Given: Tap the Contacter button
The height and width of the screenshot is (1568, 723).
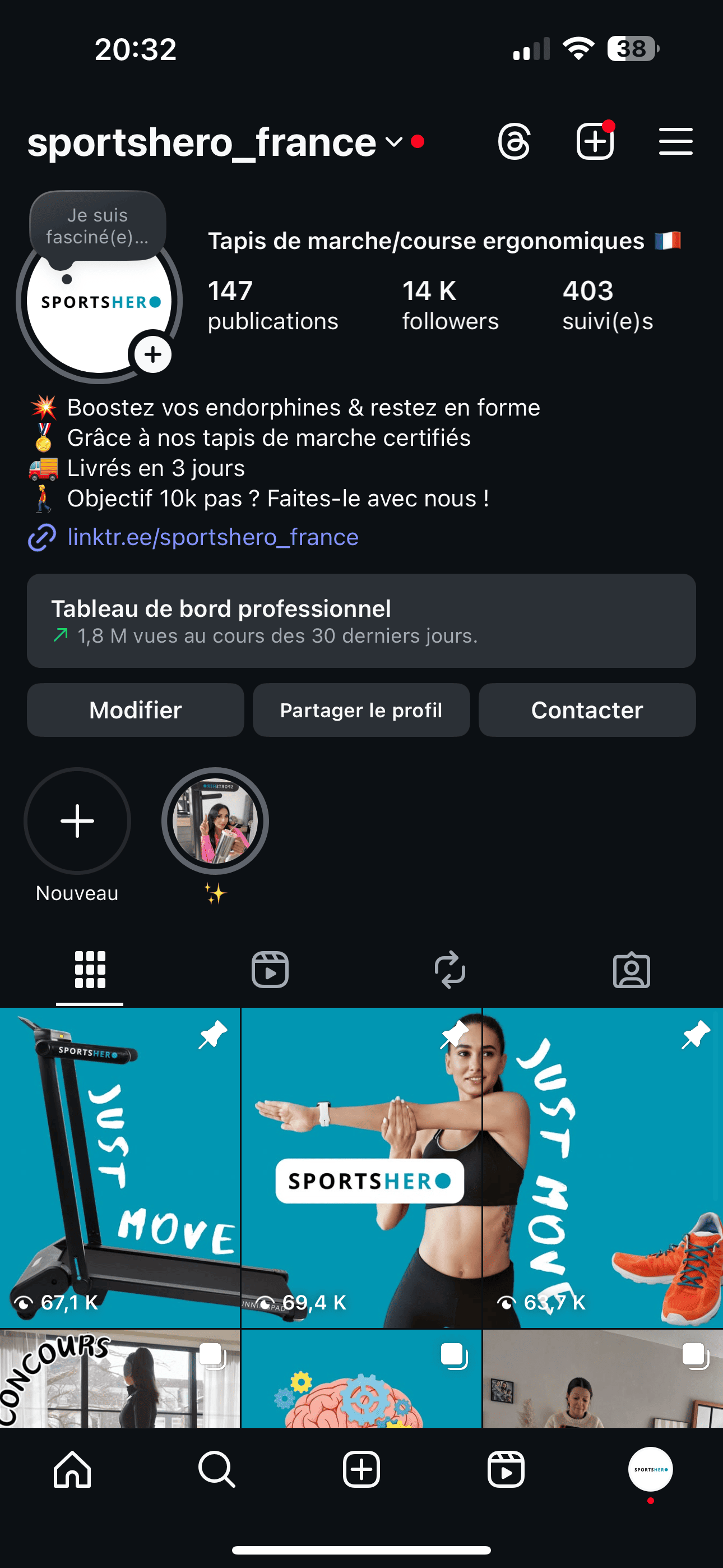Looking at the screenshot, I should pos(587,710).
